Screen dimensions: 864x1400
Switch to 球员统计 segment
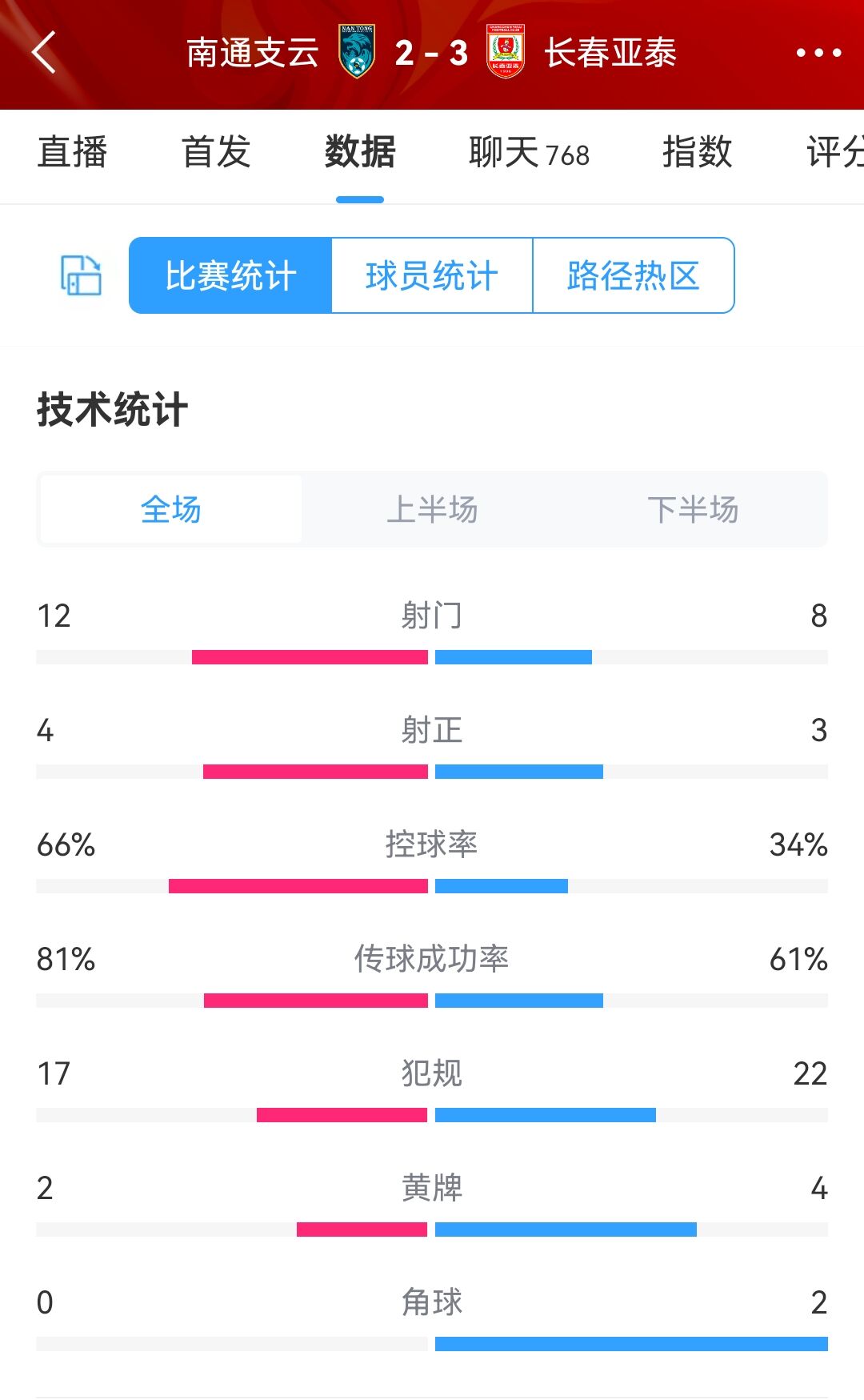click(x=432, y=275)
